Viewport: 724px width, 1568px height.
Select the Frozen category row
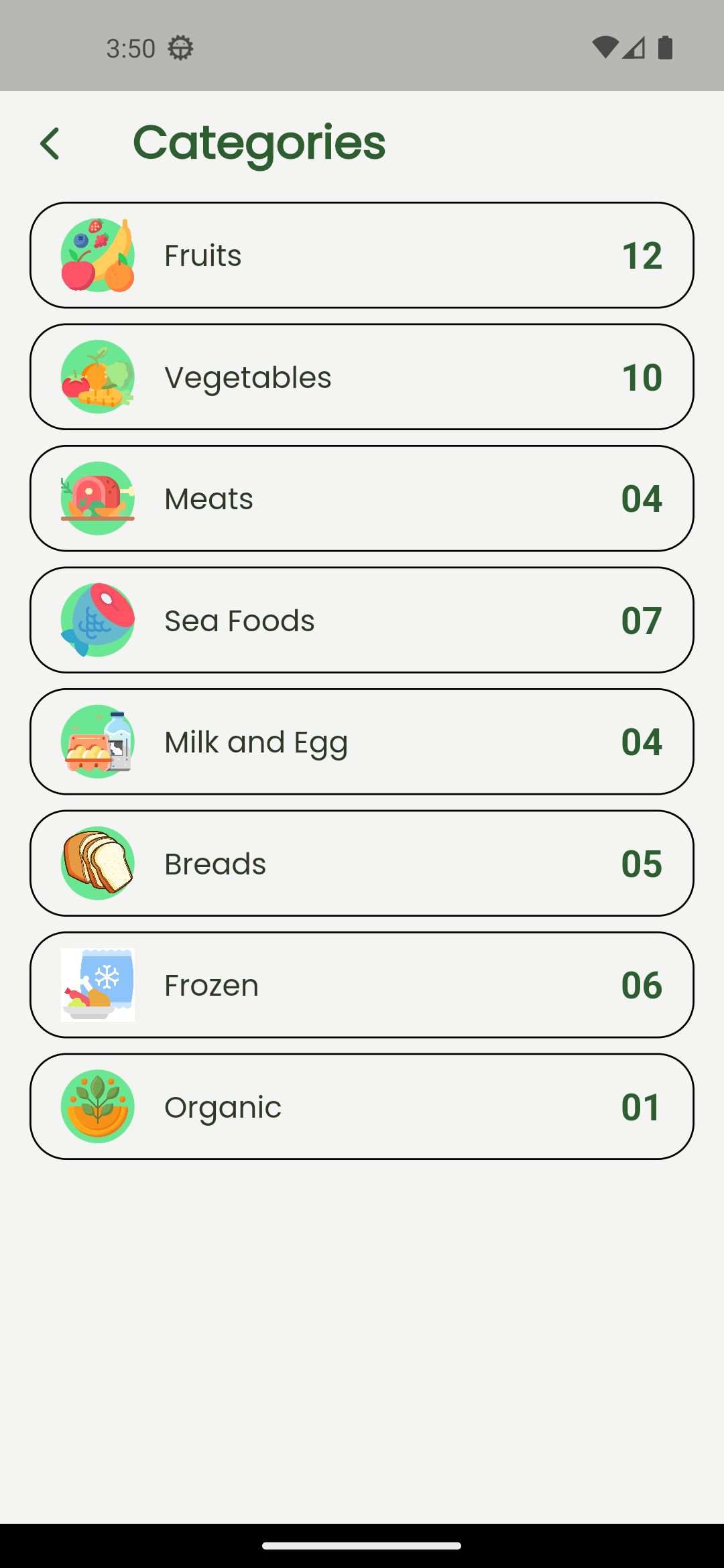point(362,984)
